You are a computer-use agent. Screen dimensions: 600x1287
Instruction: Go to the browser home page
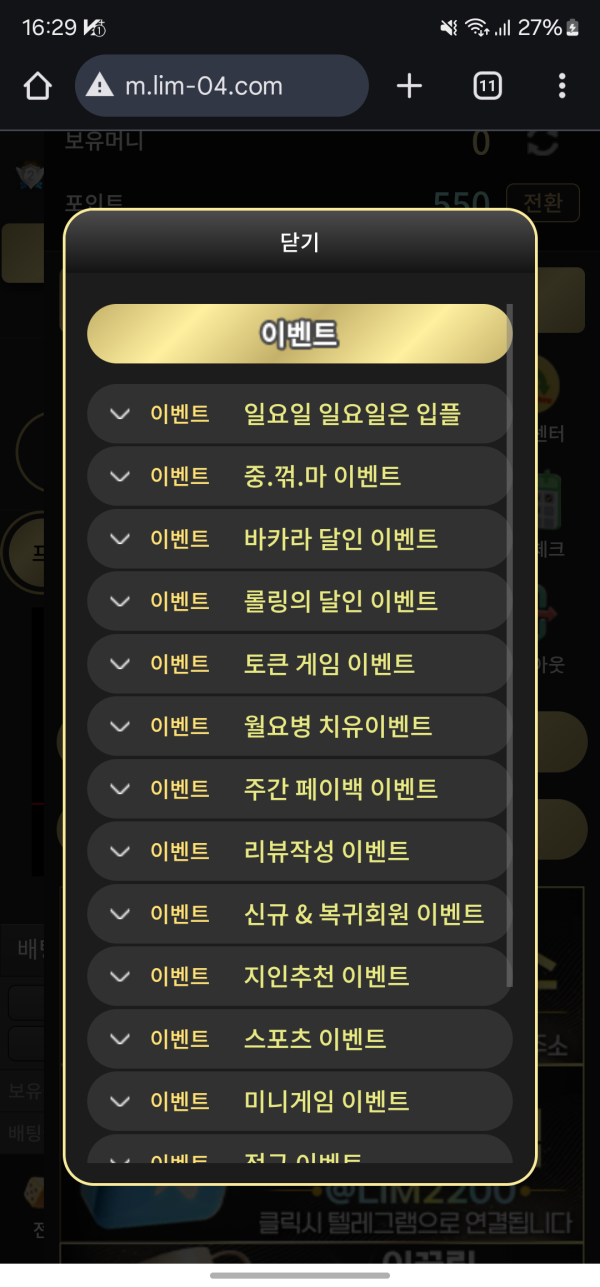pos(37,87)
